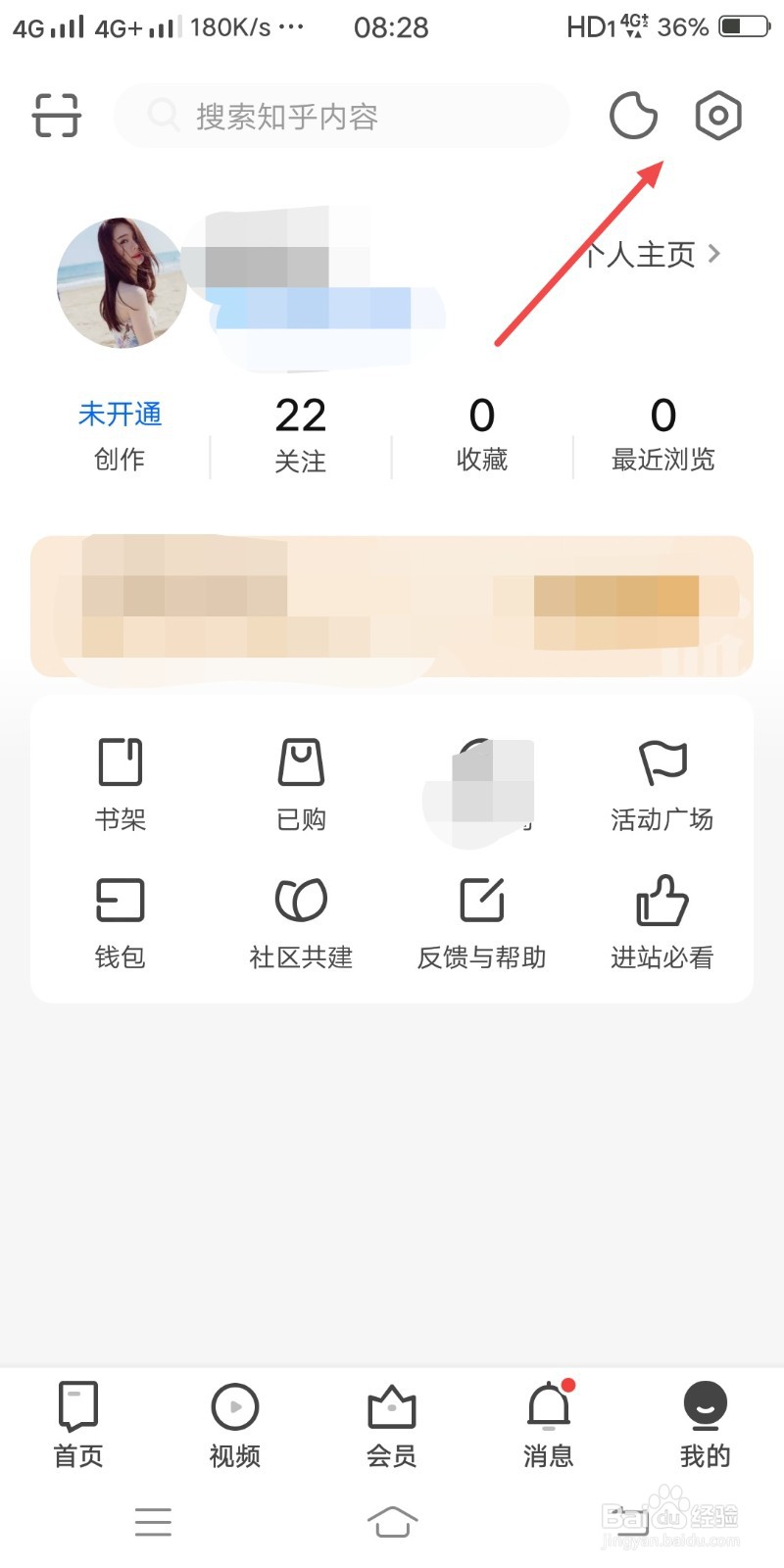Image resolution: width=784 pixels, height=1568 pixels.
Task: Open 最近浏览 recent history
Action: (662, 436)
